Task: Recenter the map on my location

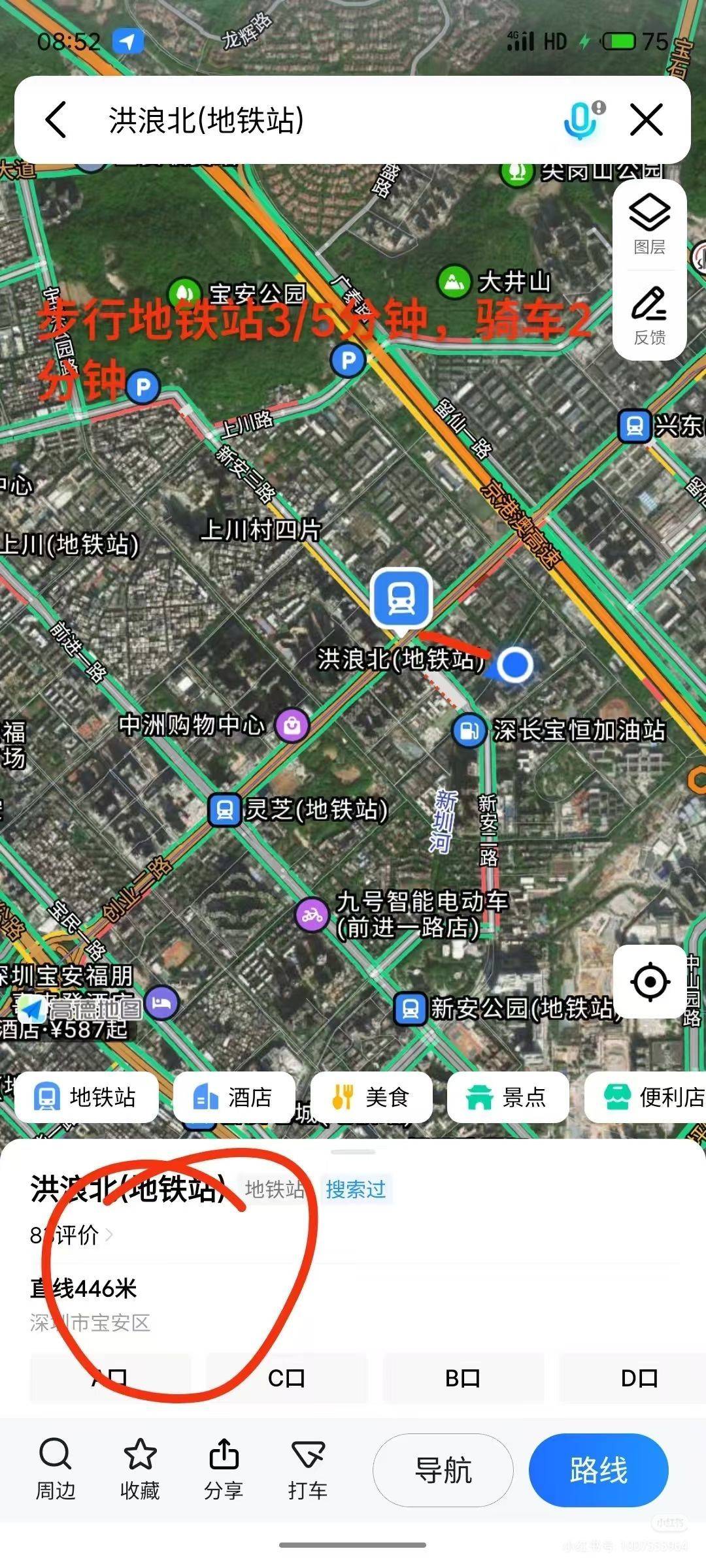Action: pyautogui.click(x=650, y=981)
